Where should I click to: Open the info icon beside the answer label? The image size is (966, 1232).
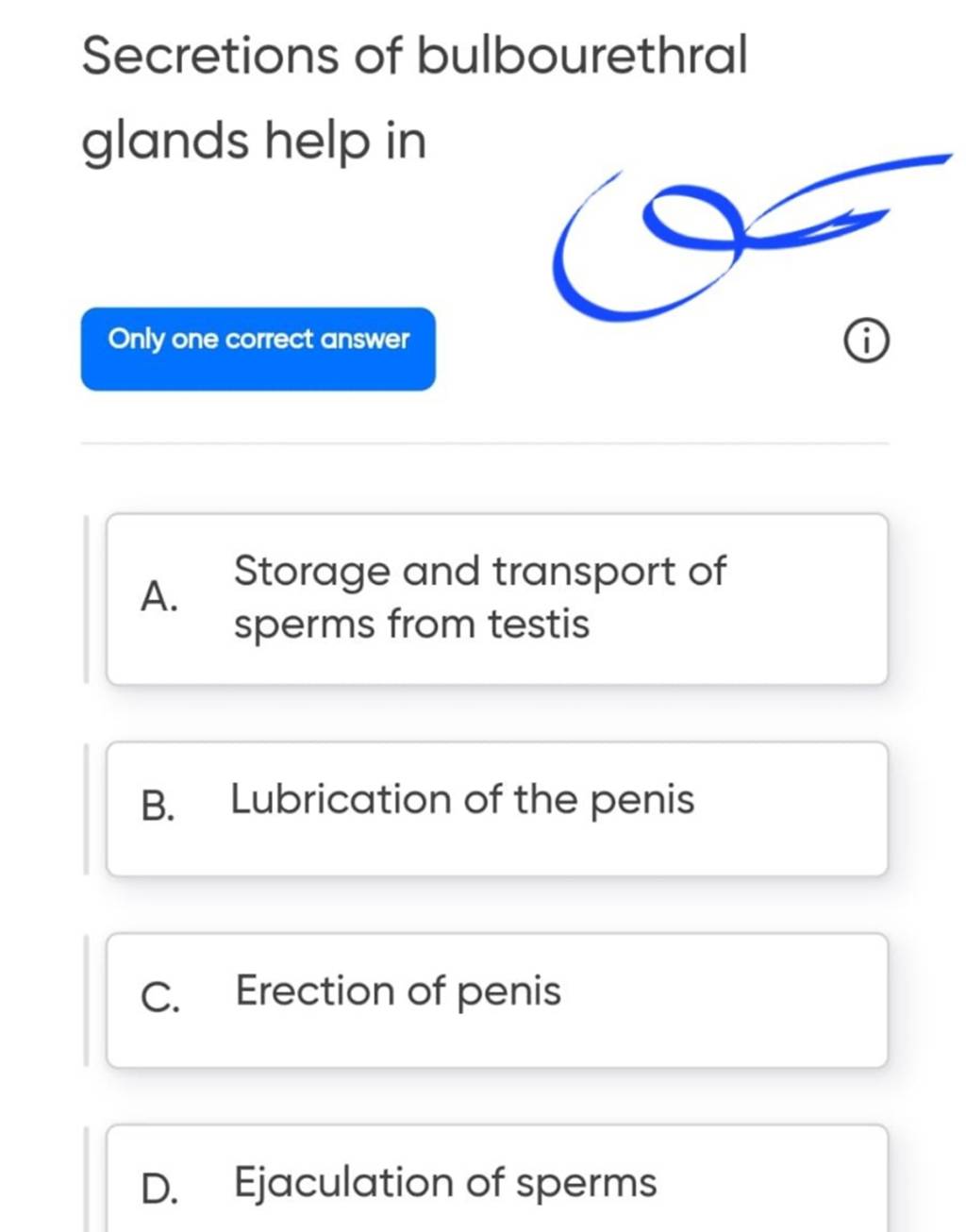[x=865, y=343]
